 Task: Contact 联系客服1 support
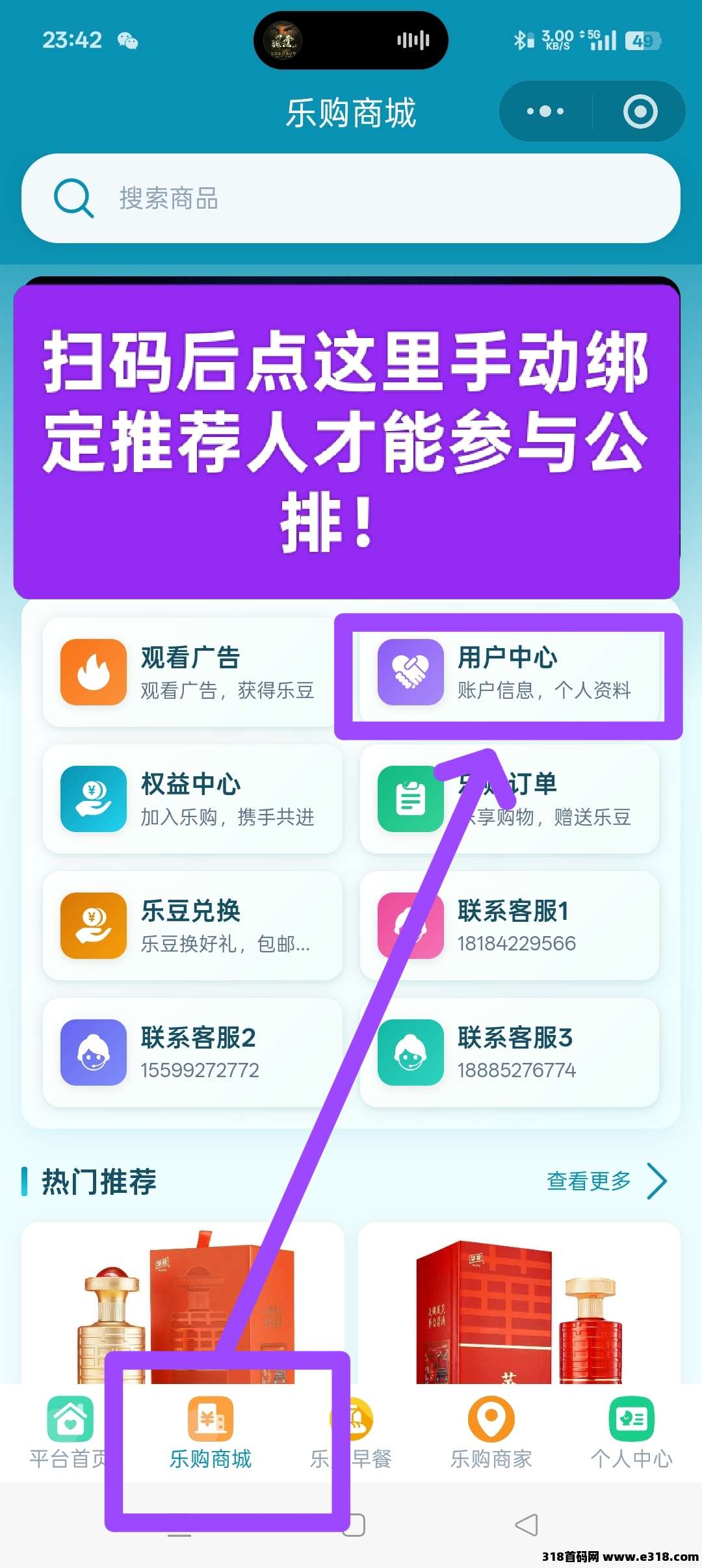click(509, 926)
